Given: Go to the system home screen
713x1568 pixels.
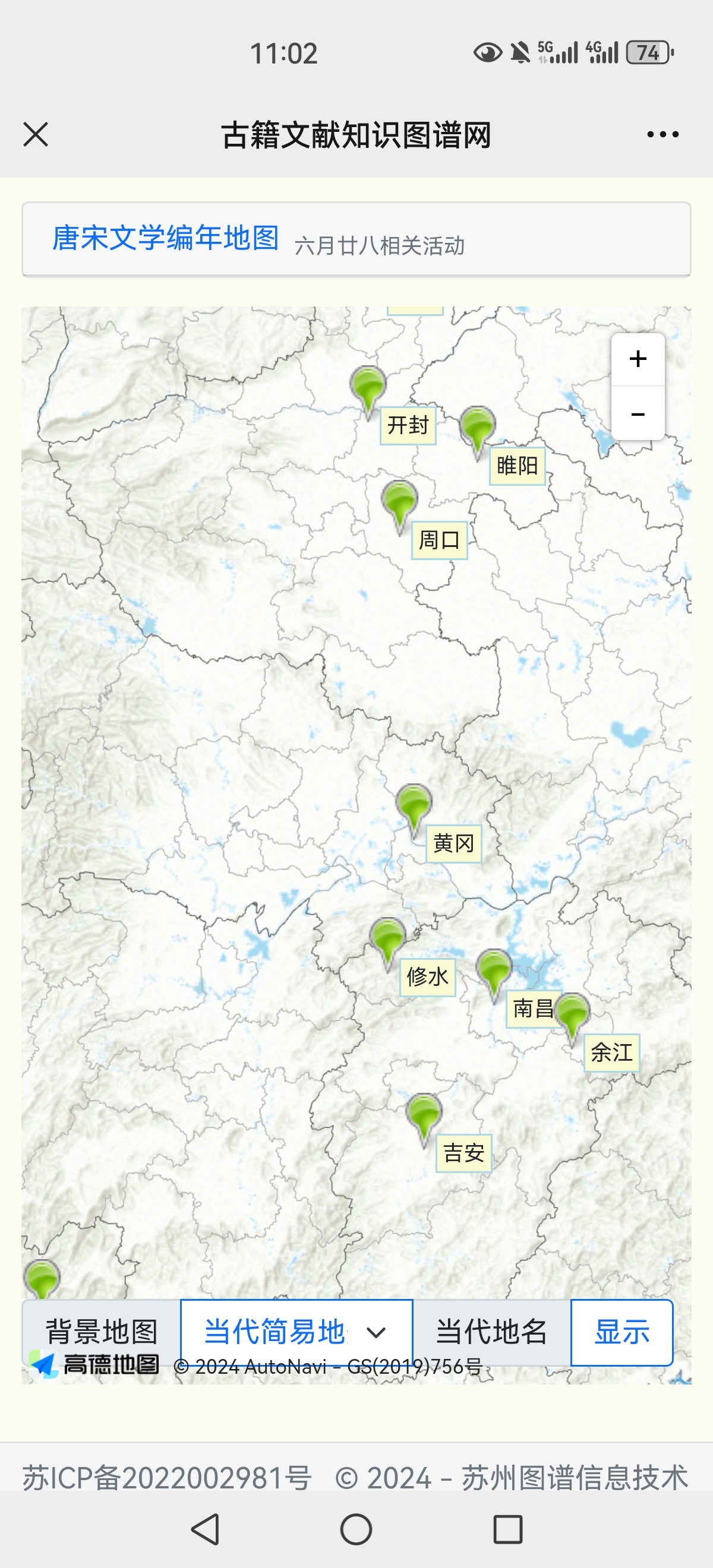Looking at the screenshot, I should pos(356,1529).
